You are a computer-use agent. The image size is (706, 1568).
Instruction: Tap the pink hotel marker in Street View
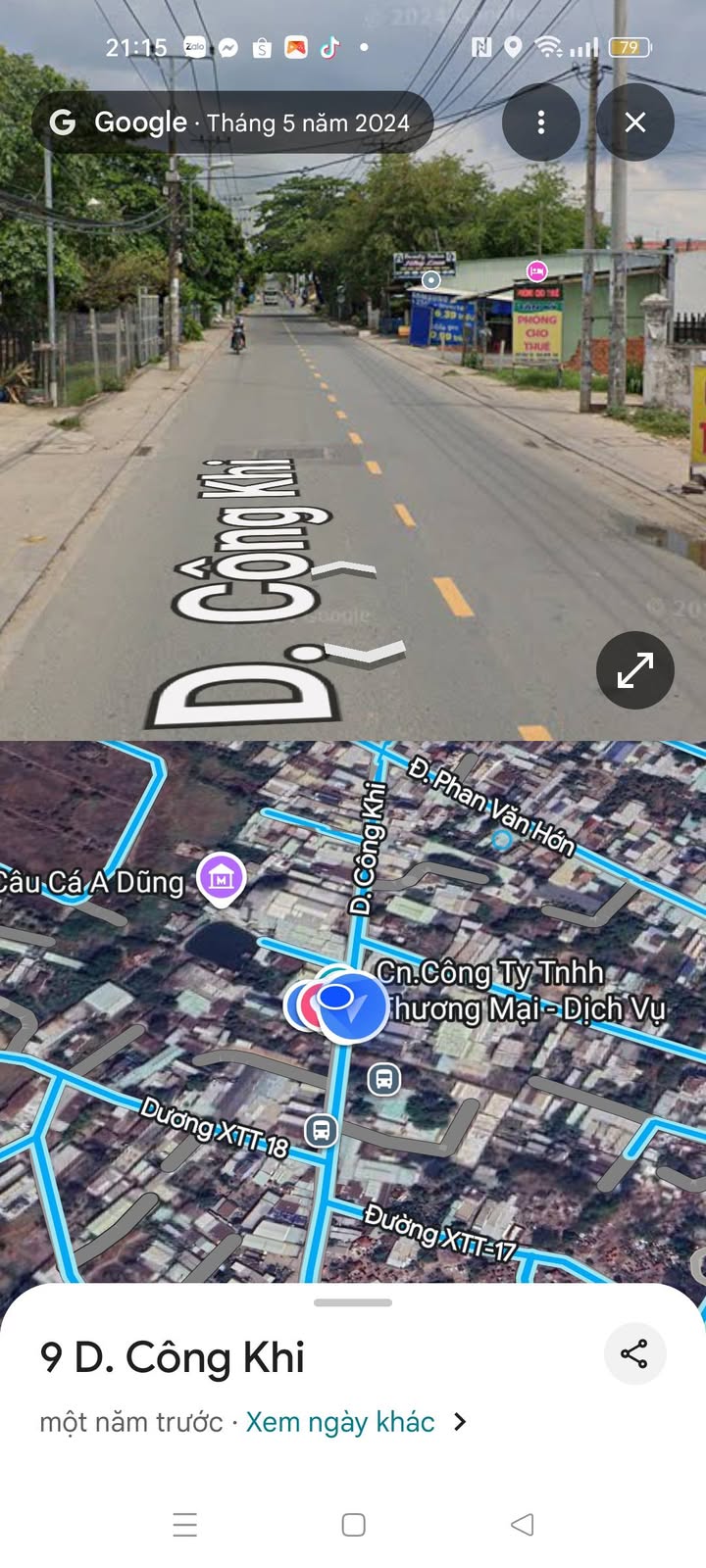[536, 270]
